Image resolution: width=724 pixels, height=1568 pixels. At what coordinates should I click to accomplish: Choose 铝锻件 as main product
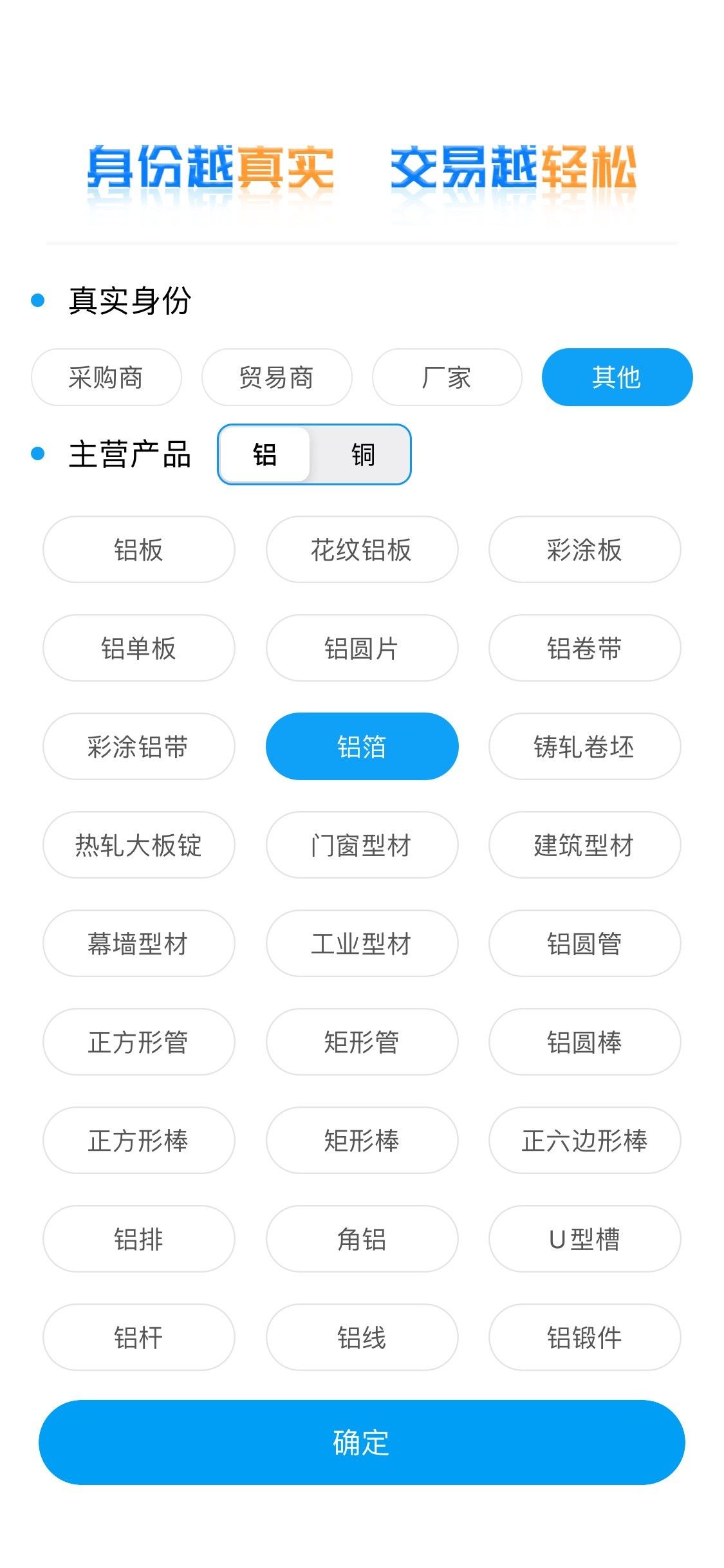click(x=584, y=1338)
